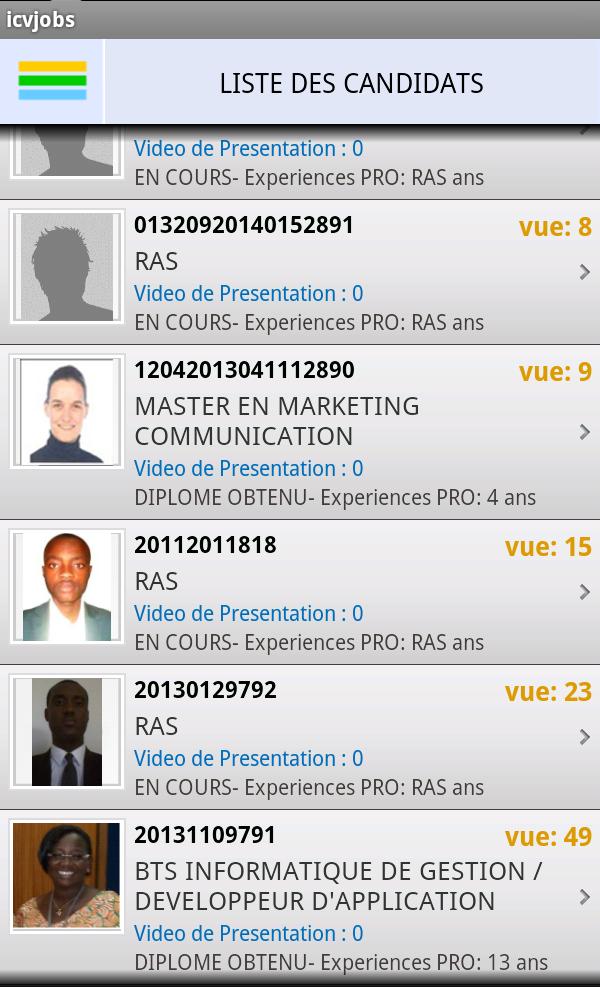Image resolution: width=600 pixels, height=987 pixels.
Task: Open candidate 01320920140152891 profile
Action: click(300, 272)
